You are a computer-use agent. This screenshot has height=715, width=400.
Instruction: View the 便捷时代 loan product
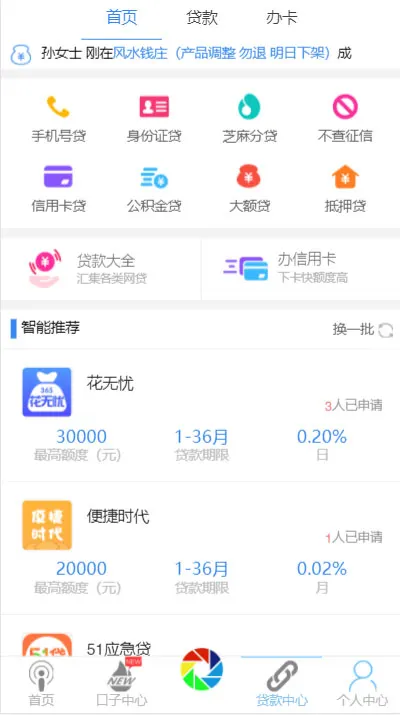[x=200, y=548]
